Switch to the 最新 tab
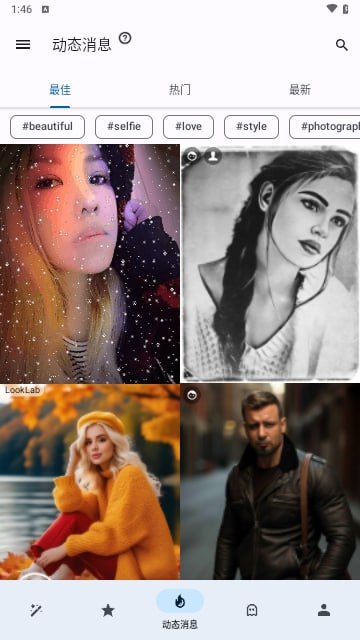 click(300, 90)
